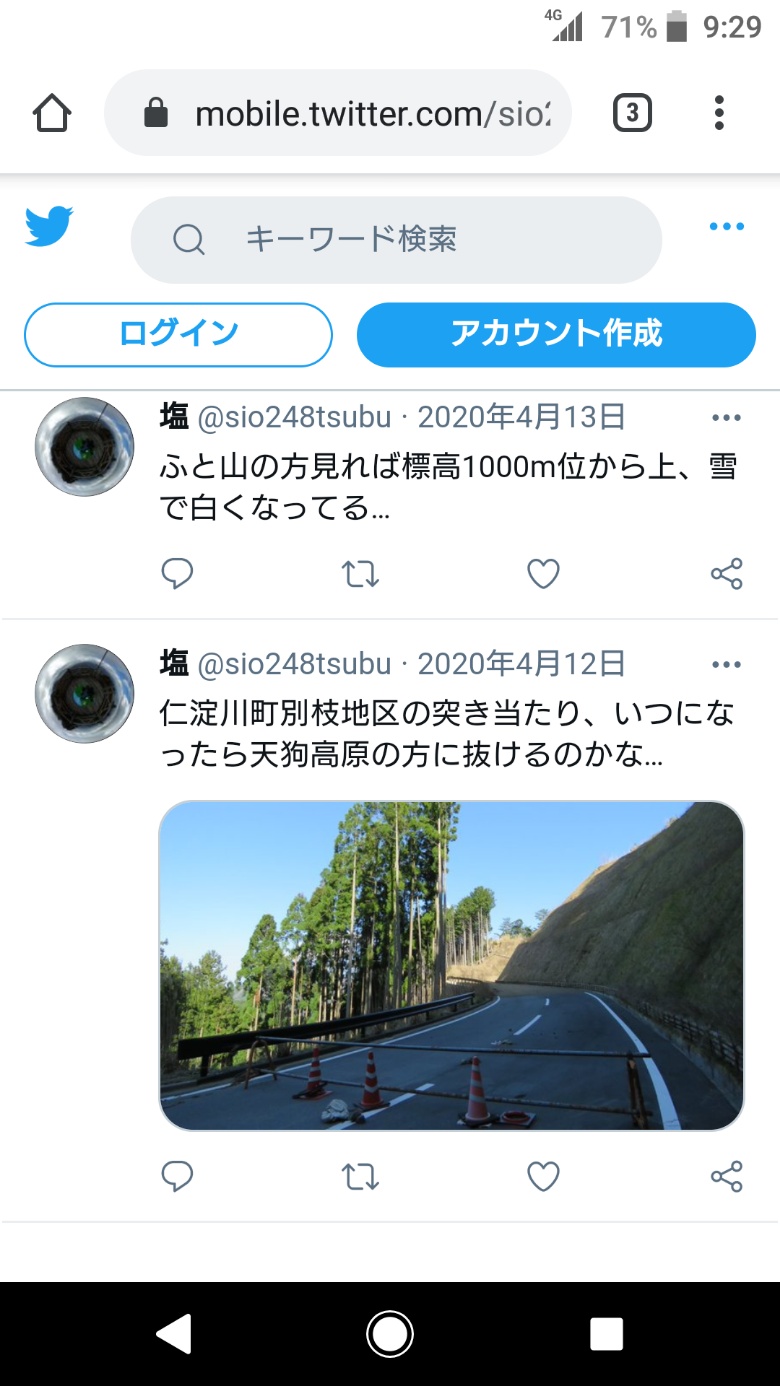This screenshot has height=1386, width=780.
Task: Go to the browser home page
Action: (52, 113)
